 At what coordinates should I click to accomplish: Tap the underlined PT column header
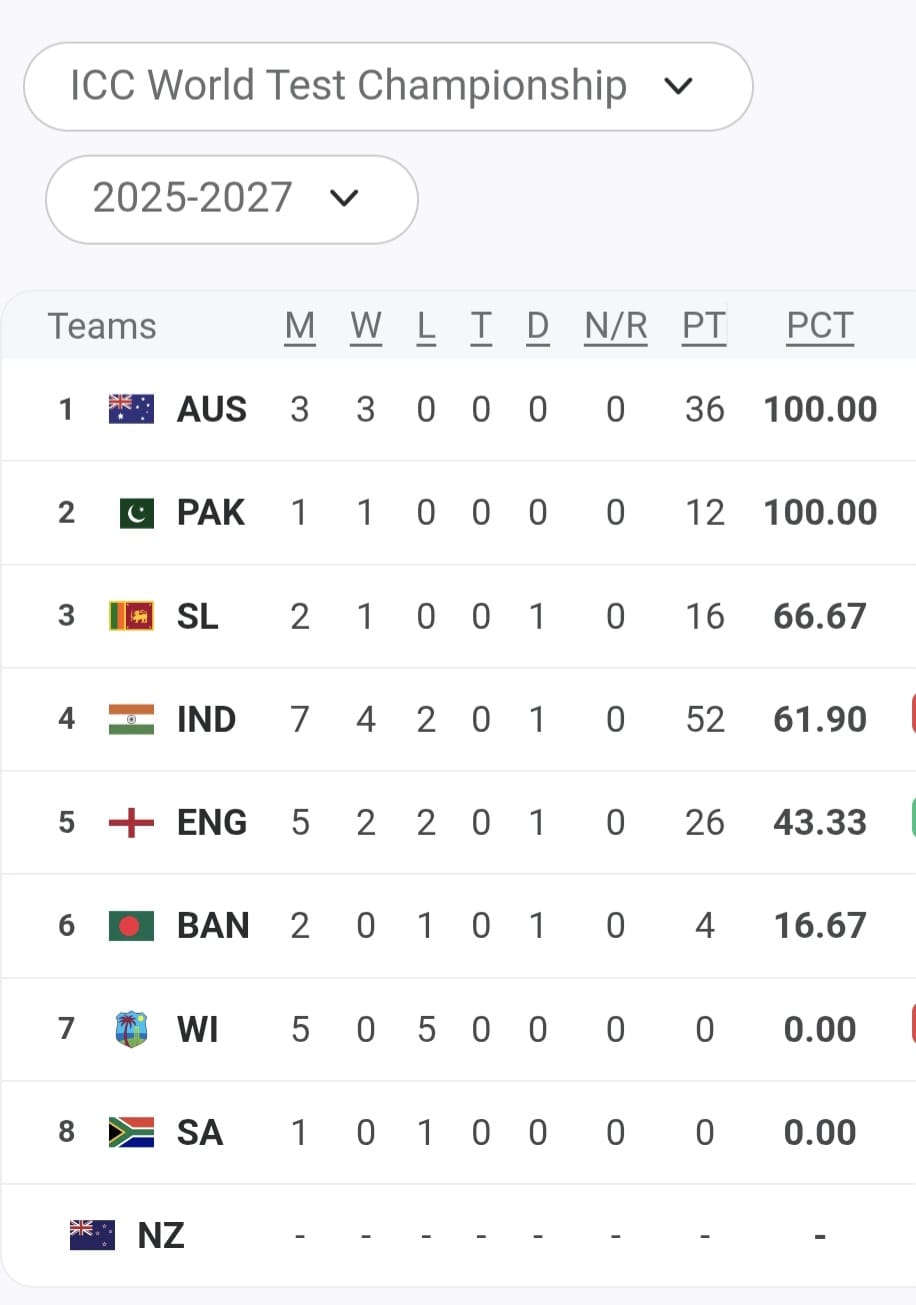pos(704,326)
